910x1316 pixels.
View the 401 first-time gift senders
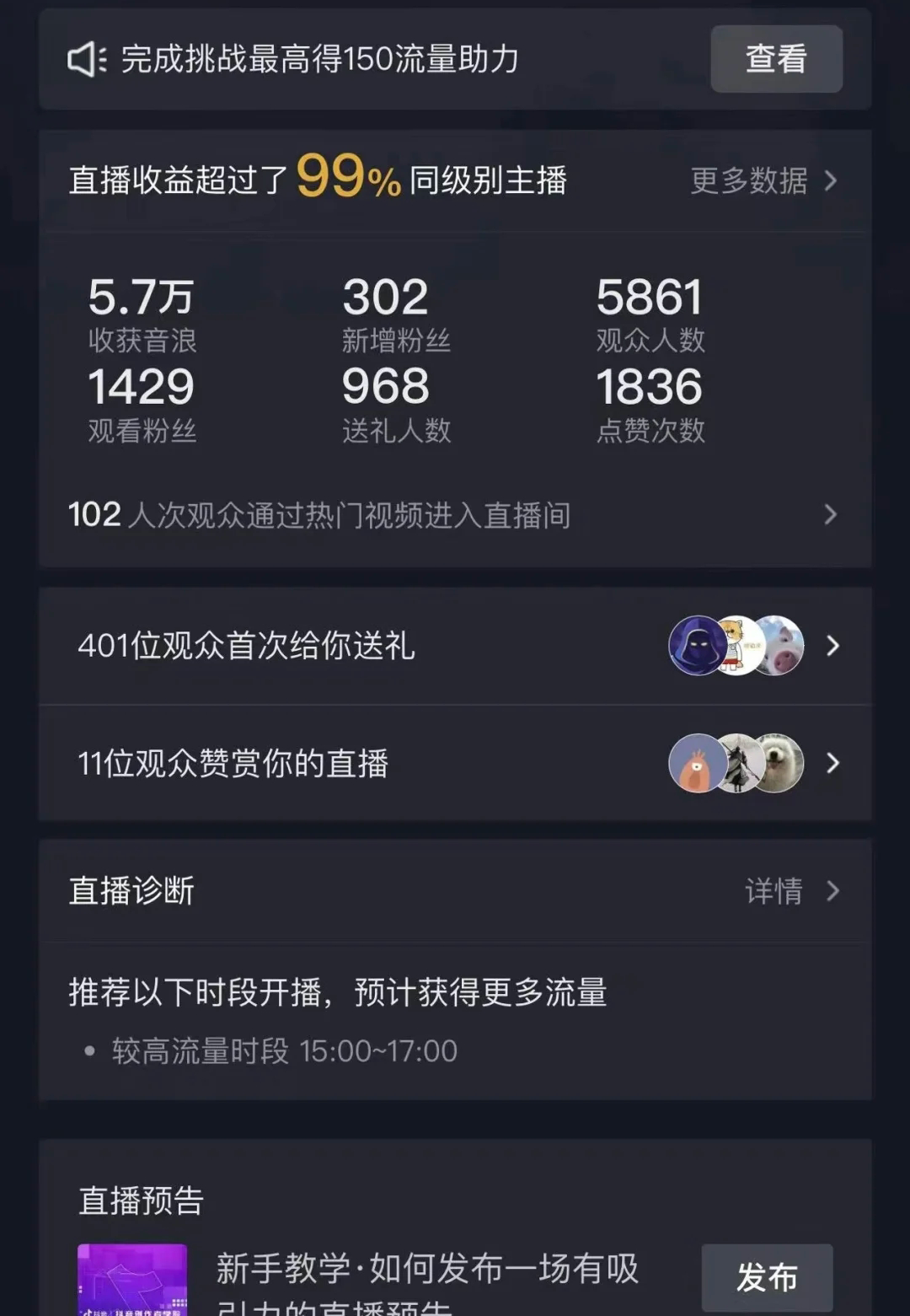[455, 646]
